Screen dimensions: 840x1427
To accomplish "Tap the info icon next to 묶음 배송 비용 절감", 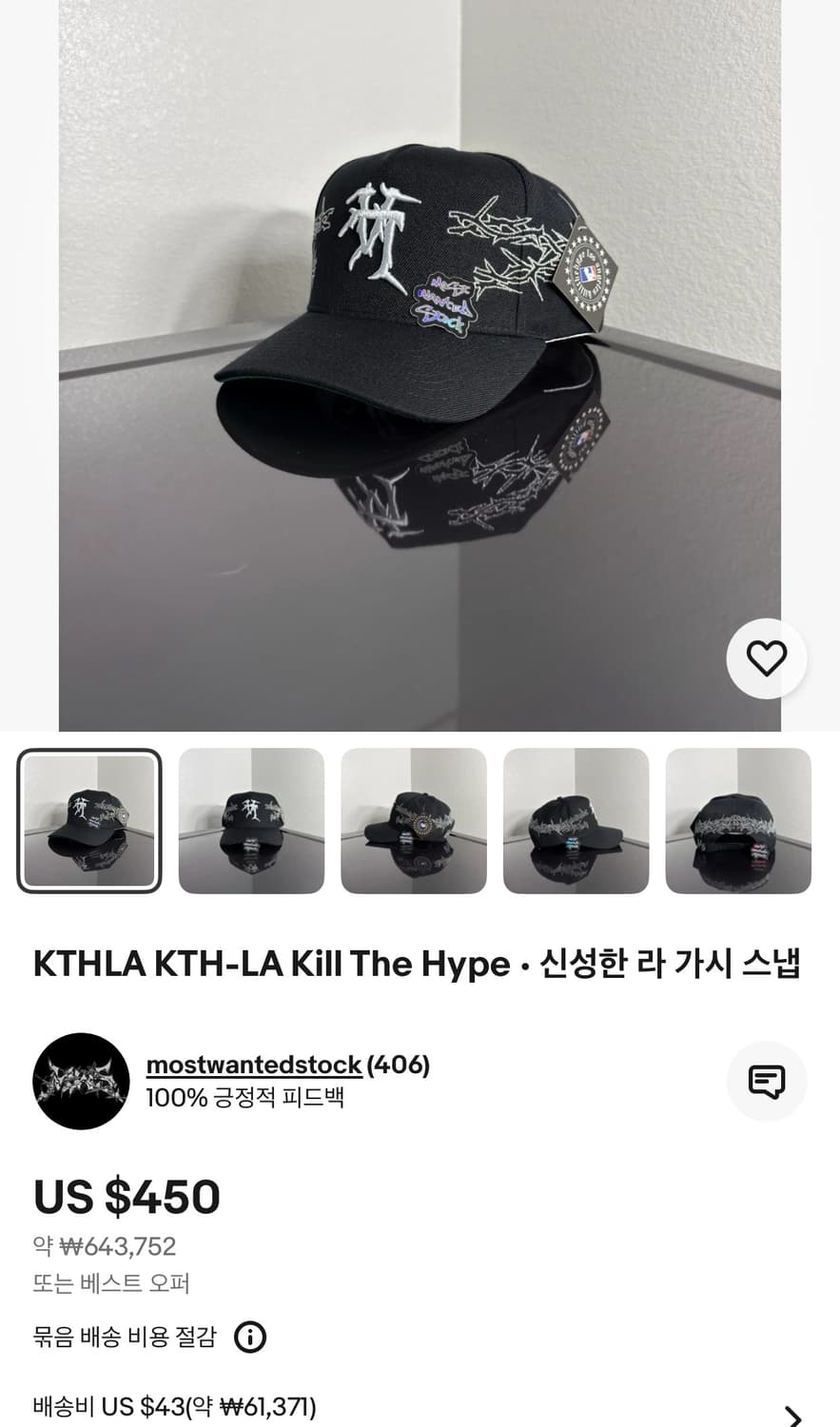I will tap(250, 1338).
